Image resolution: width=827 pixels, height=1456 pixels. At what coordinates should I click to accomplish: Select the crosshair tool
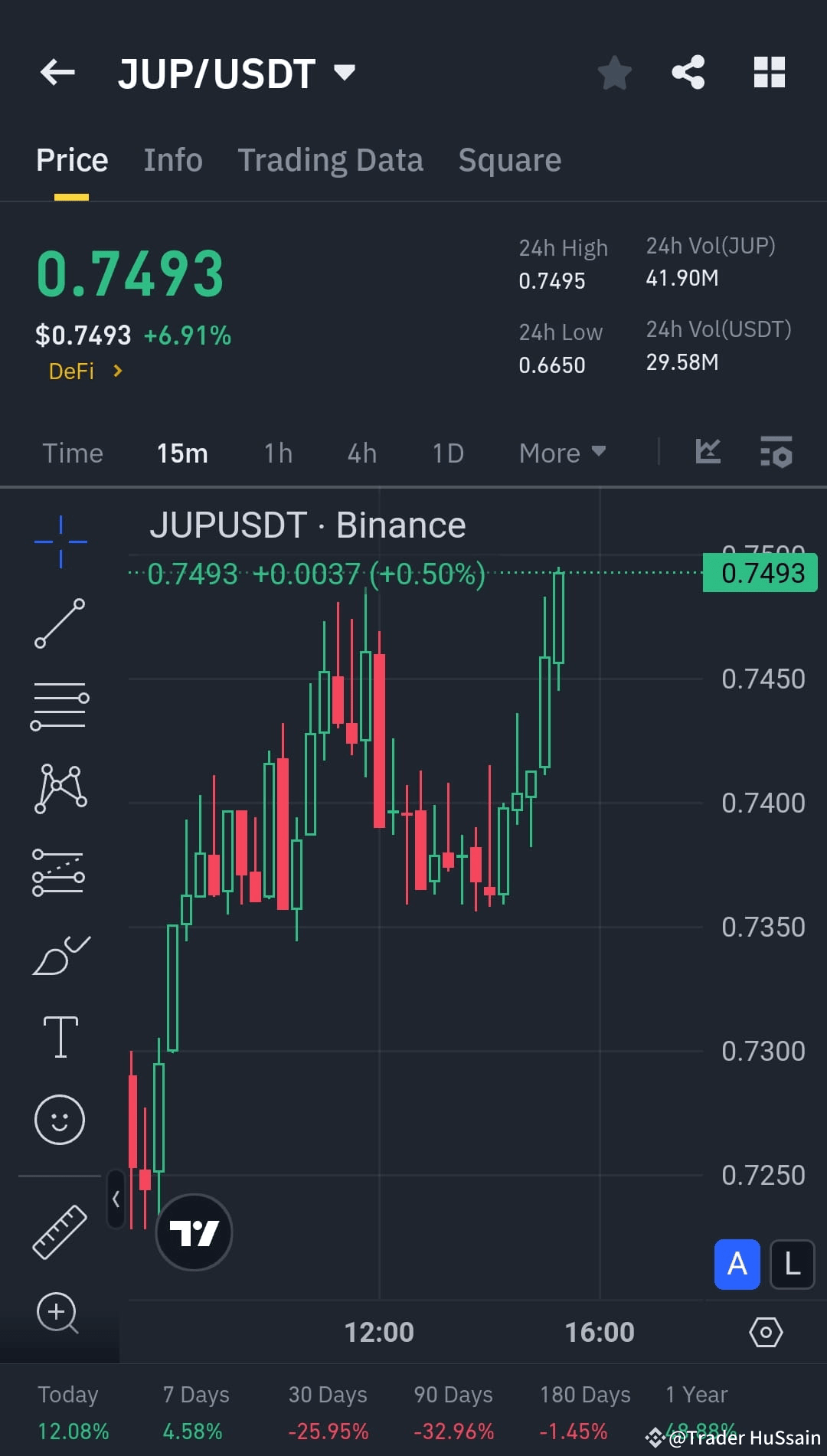(60, 540)
